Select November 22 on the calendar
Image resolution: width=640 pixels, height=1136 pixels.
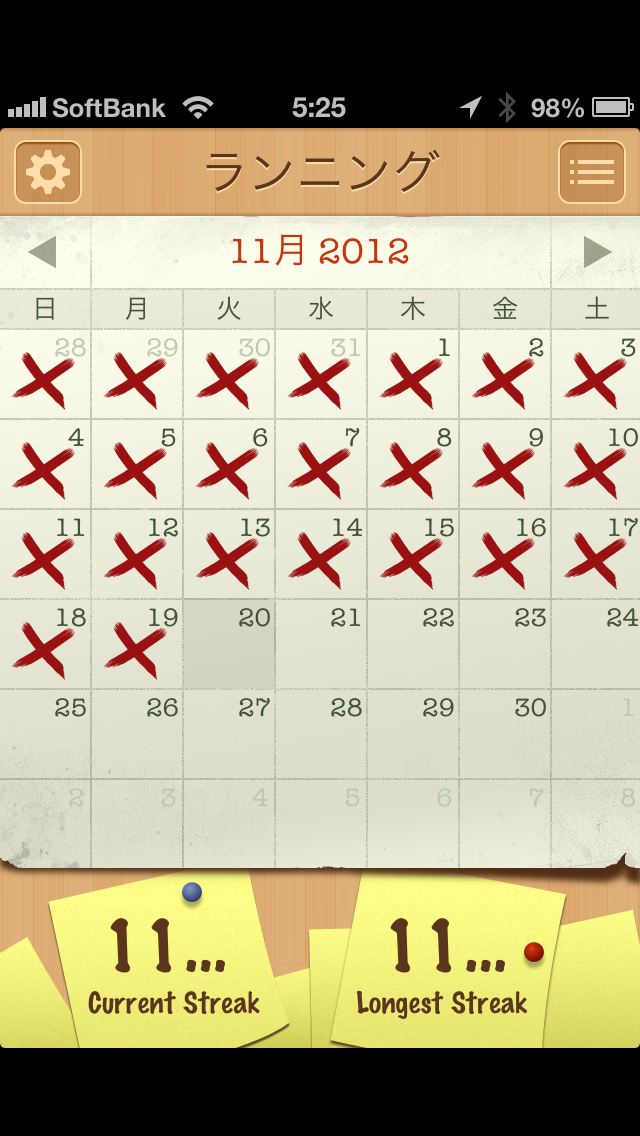coord(413,645)
